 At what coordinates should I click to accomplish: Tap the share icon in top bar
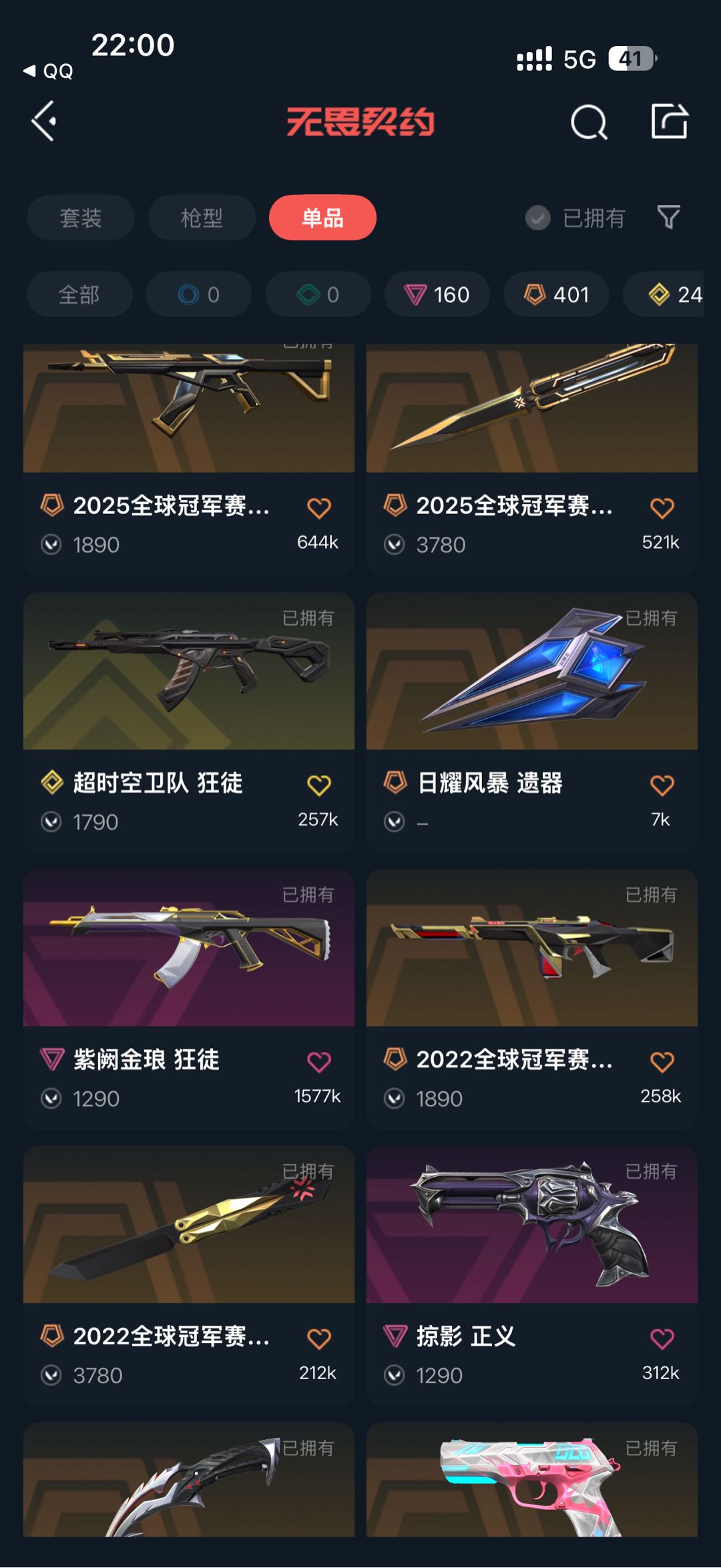(669, 121)
